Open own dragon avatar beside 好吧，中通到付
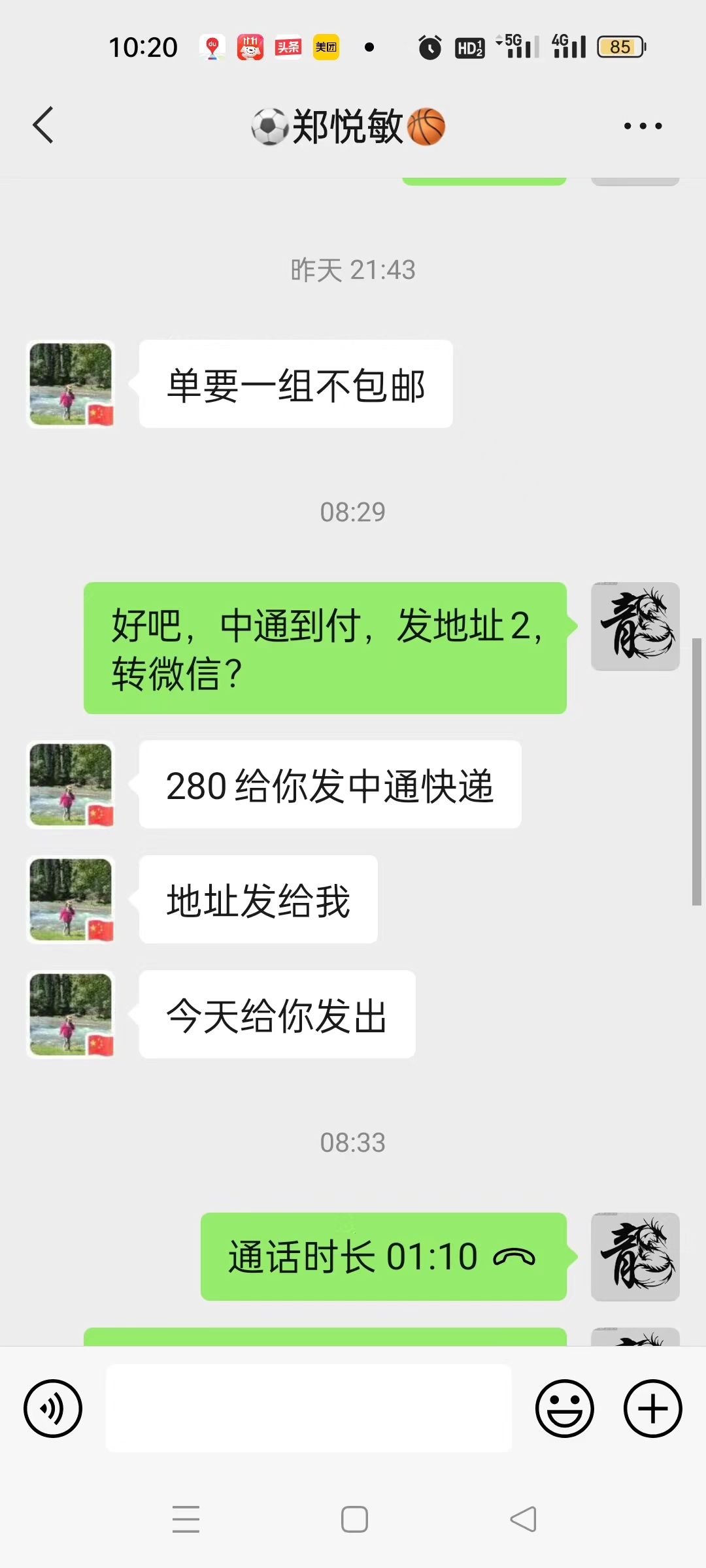The height and width of the screenshot is (1568, 706). [x=635, y=627]
